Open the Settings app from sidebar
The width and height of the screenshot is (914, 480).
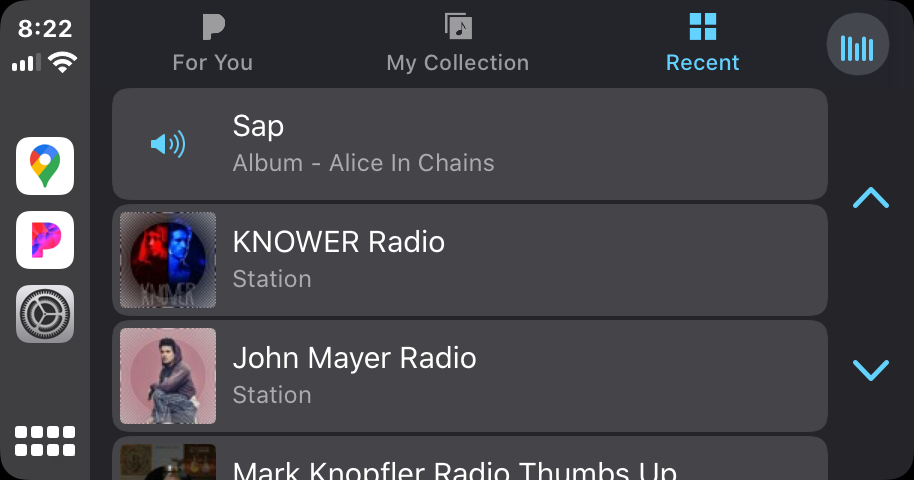[45, 314]
